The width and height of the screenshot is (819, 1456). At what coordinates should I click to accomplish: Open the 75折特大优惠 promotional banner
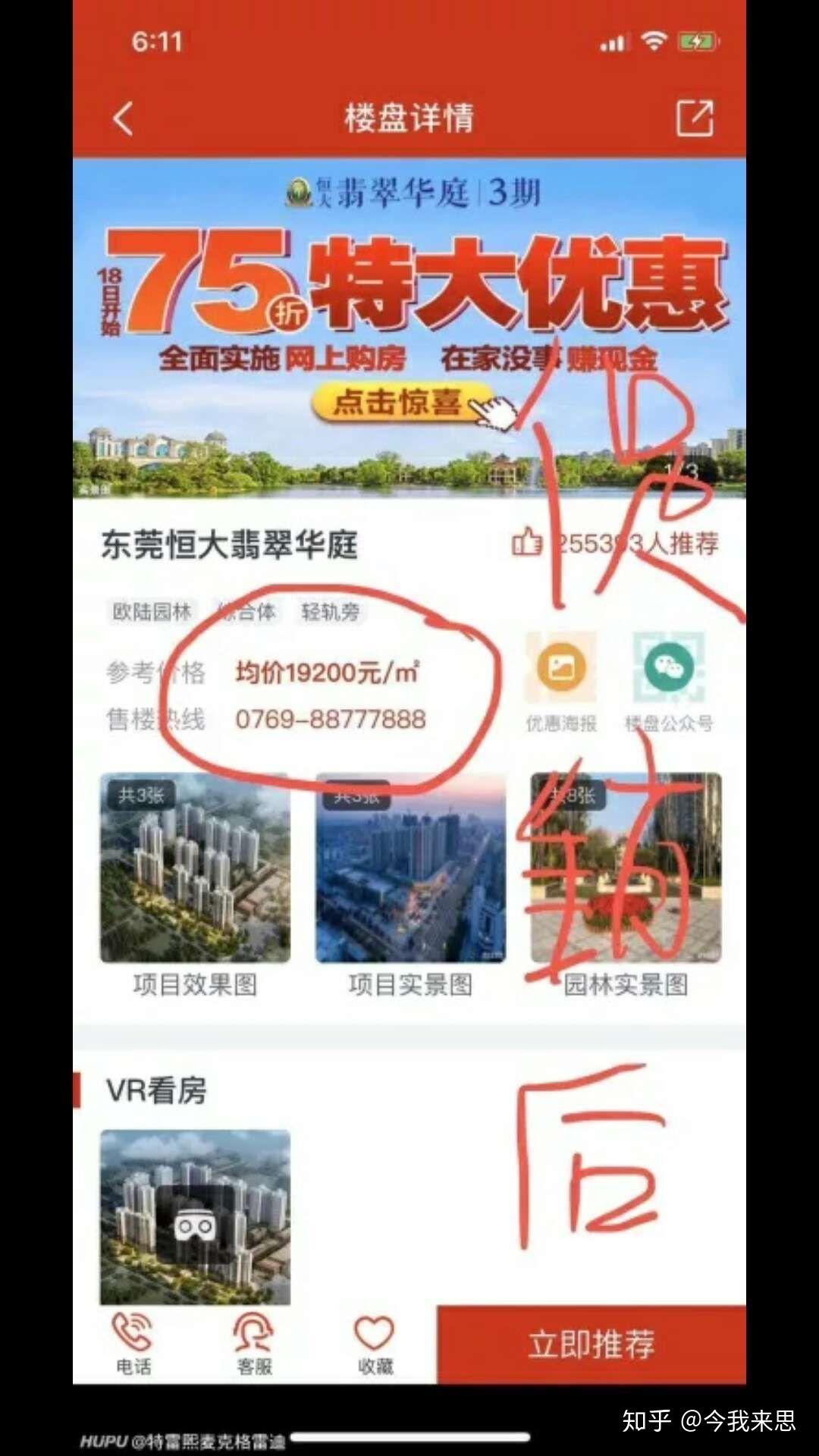(409, 328)
